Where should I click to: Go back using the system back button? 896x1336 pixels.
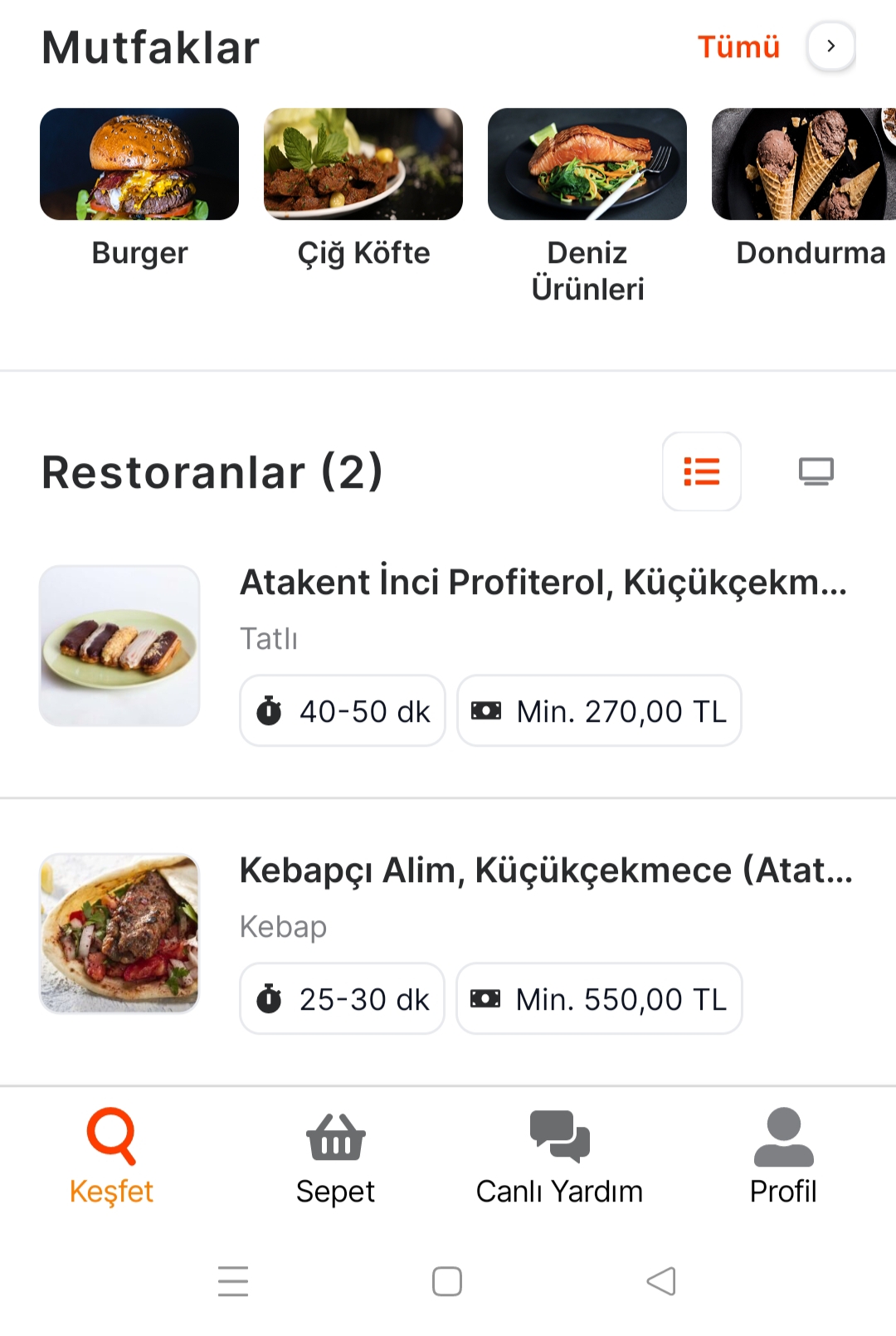[661, 1281]
